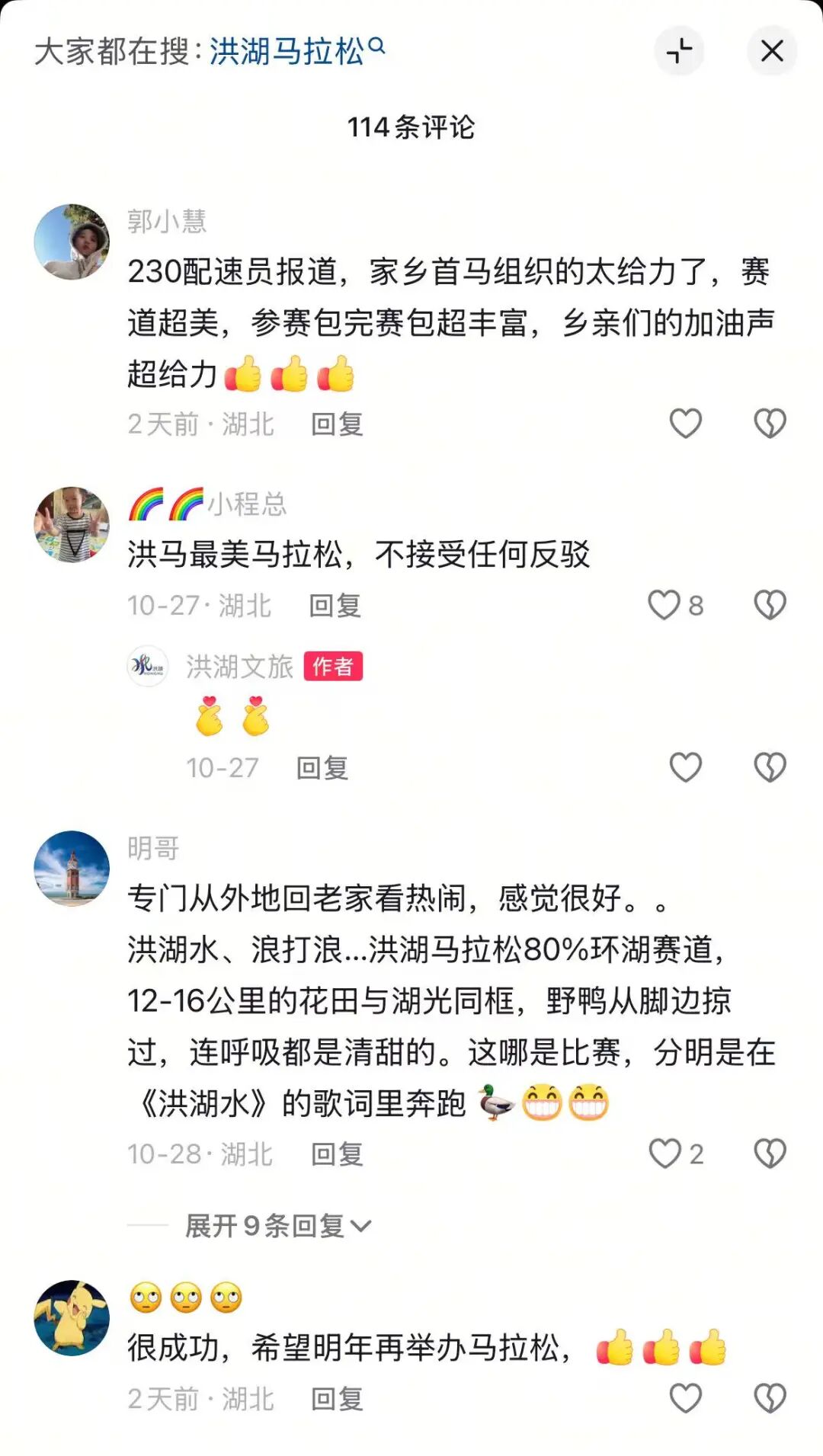Like 明哥's comment
This screenshot has width=823, height=1456.
pos(664,1154)
